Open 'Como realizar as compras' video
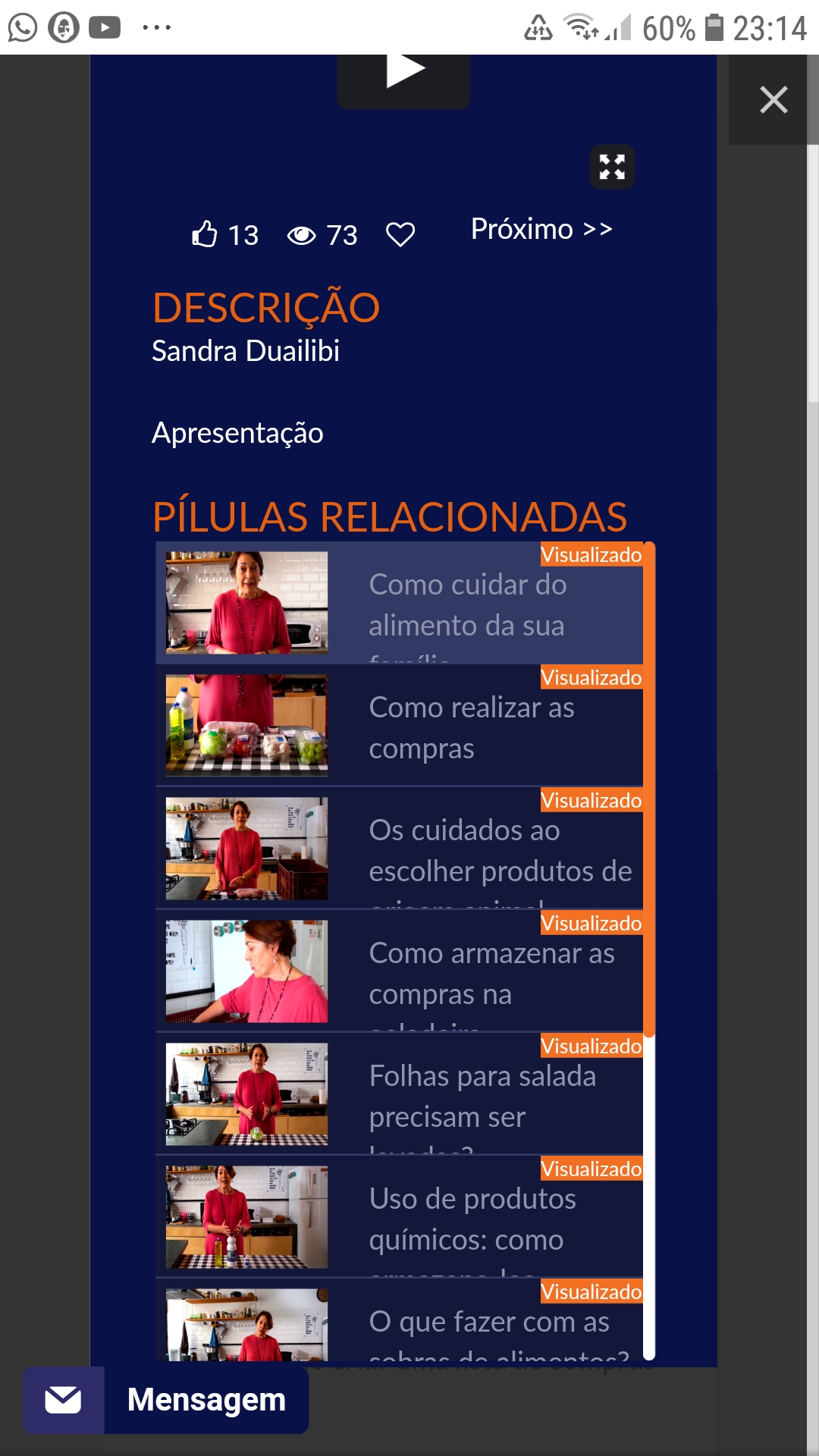Viewport: 819px width, 1456px height. (x=400, y=726)
